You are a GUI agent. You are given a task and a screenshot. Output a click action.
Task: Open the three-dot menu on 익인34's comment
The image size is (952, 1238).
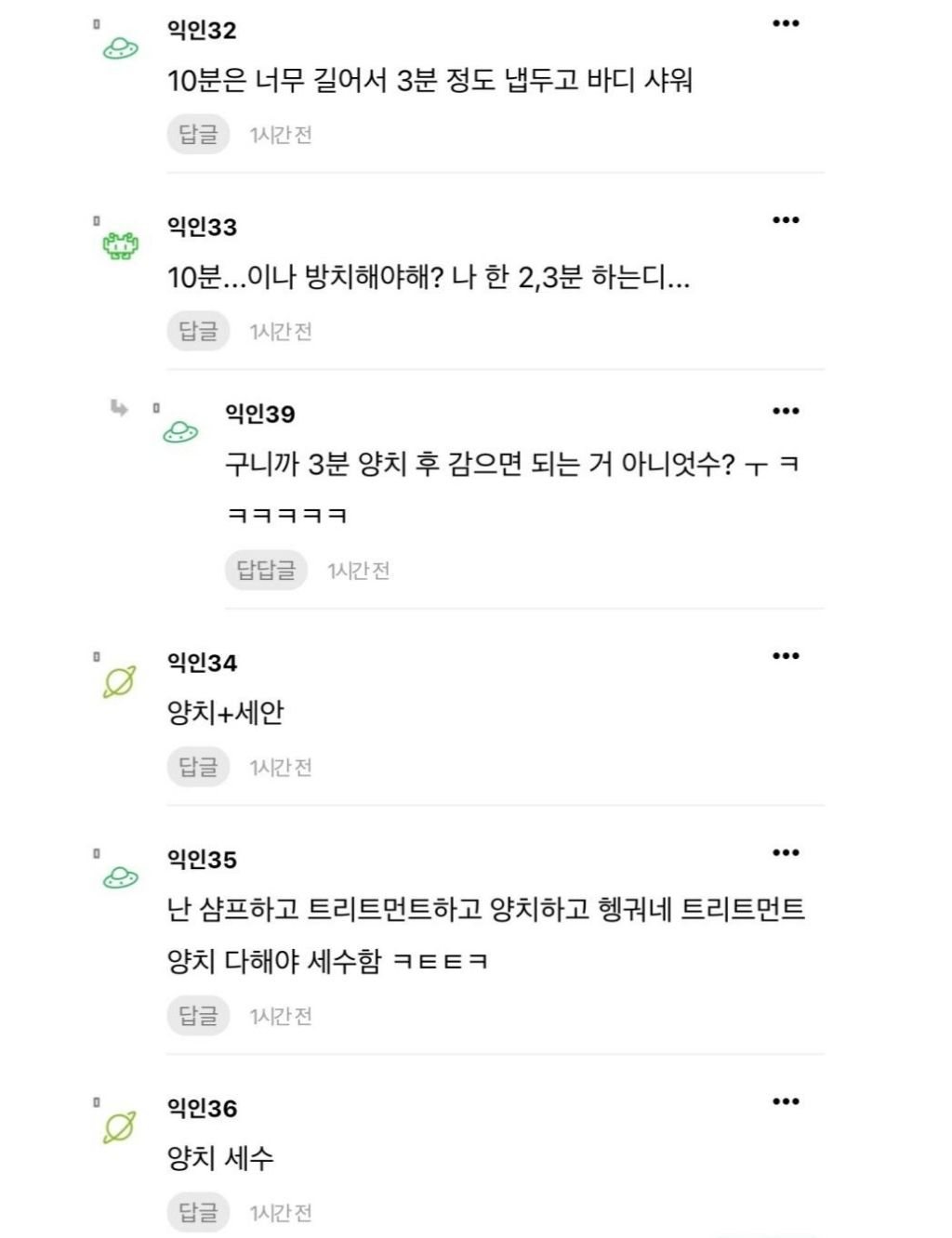[x=786, y=656]
